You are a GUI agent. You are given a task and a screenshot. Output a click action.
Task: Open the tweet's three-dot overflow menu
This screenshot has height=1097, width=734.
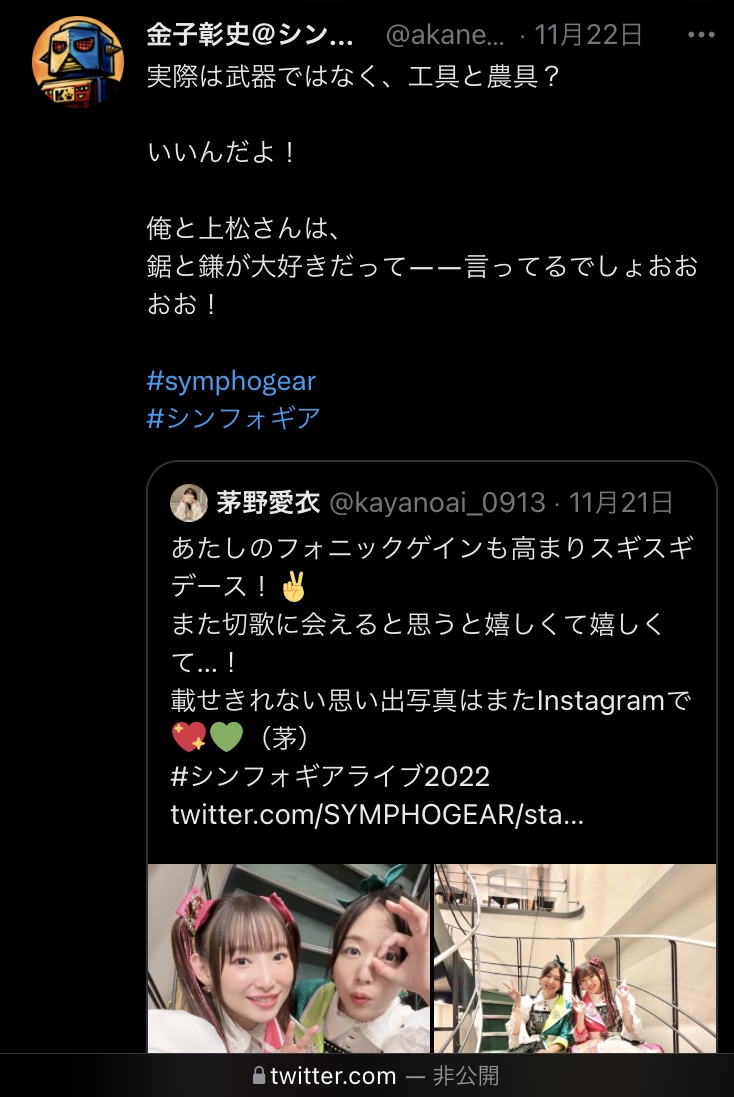[702, 35]
